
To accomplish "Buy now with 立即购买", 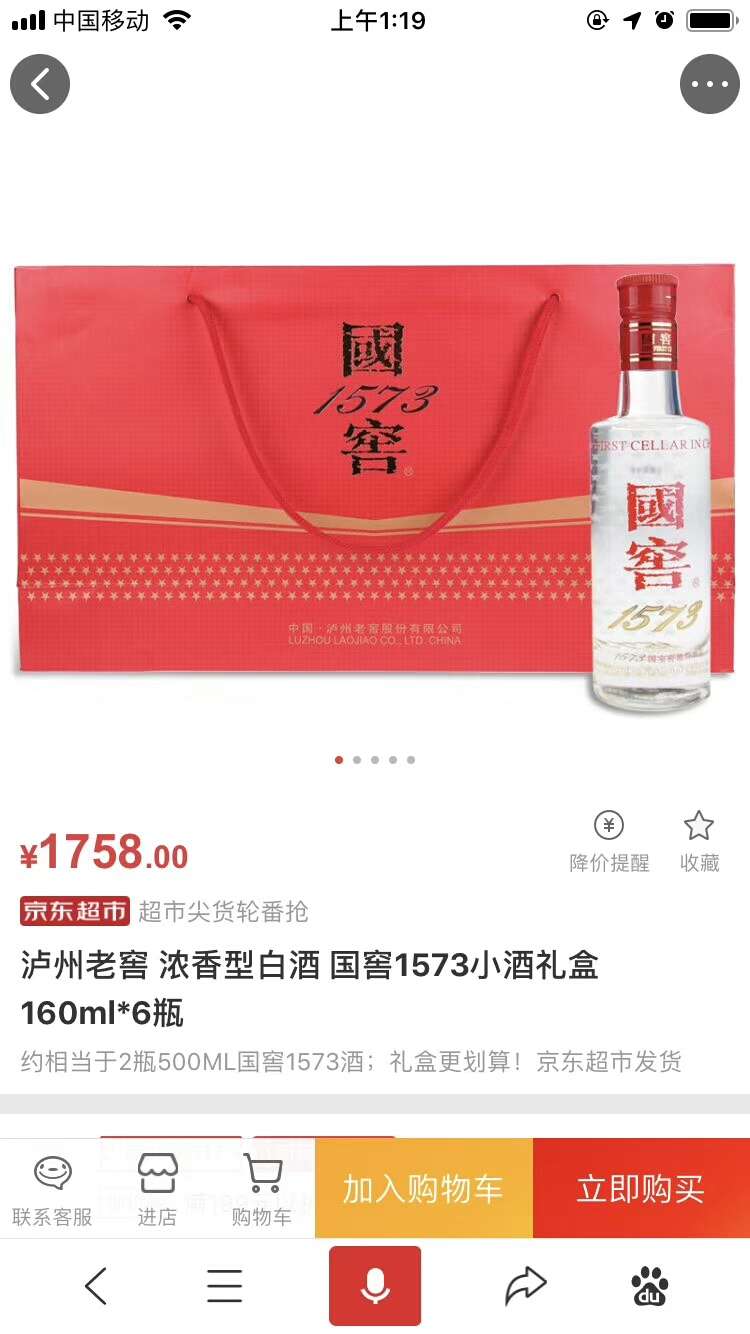I will point(641,1189).
